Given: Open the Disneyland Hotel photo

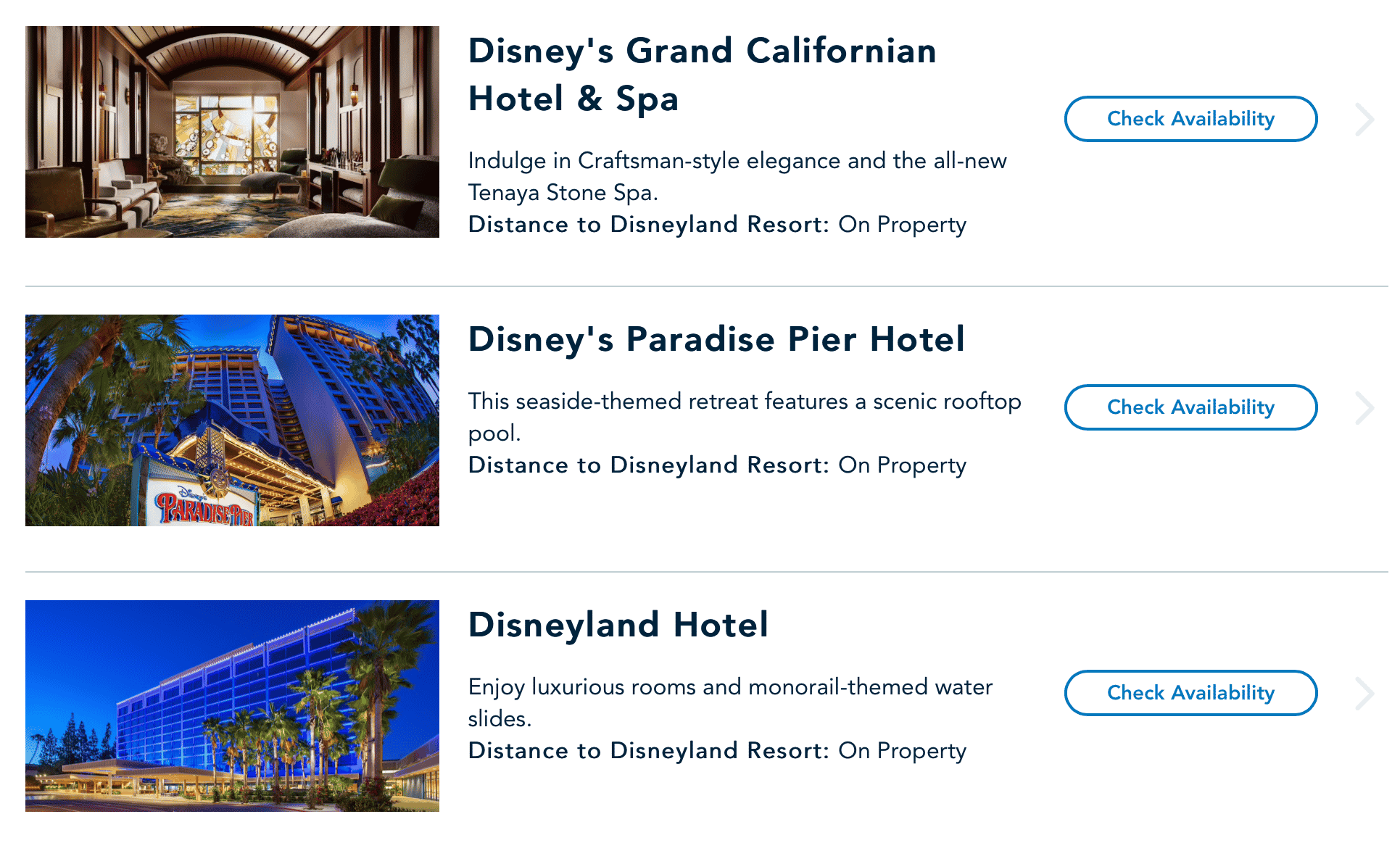Looking at the screenshot, I should [232, 706].
